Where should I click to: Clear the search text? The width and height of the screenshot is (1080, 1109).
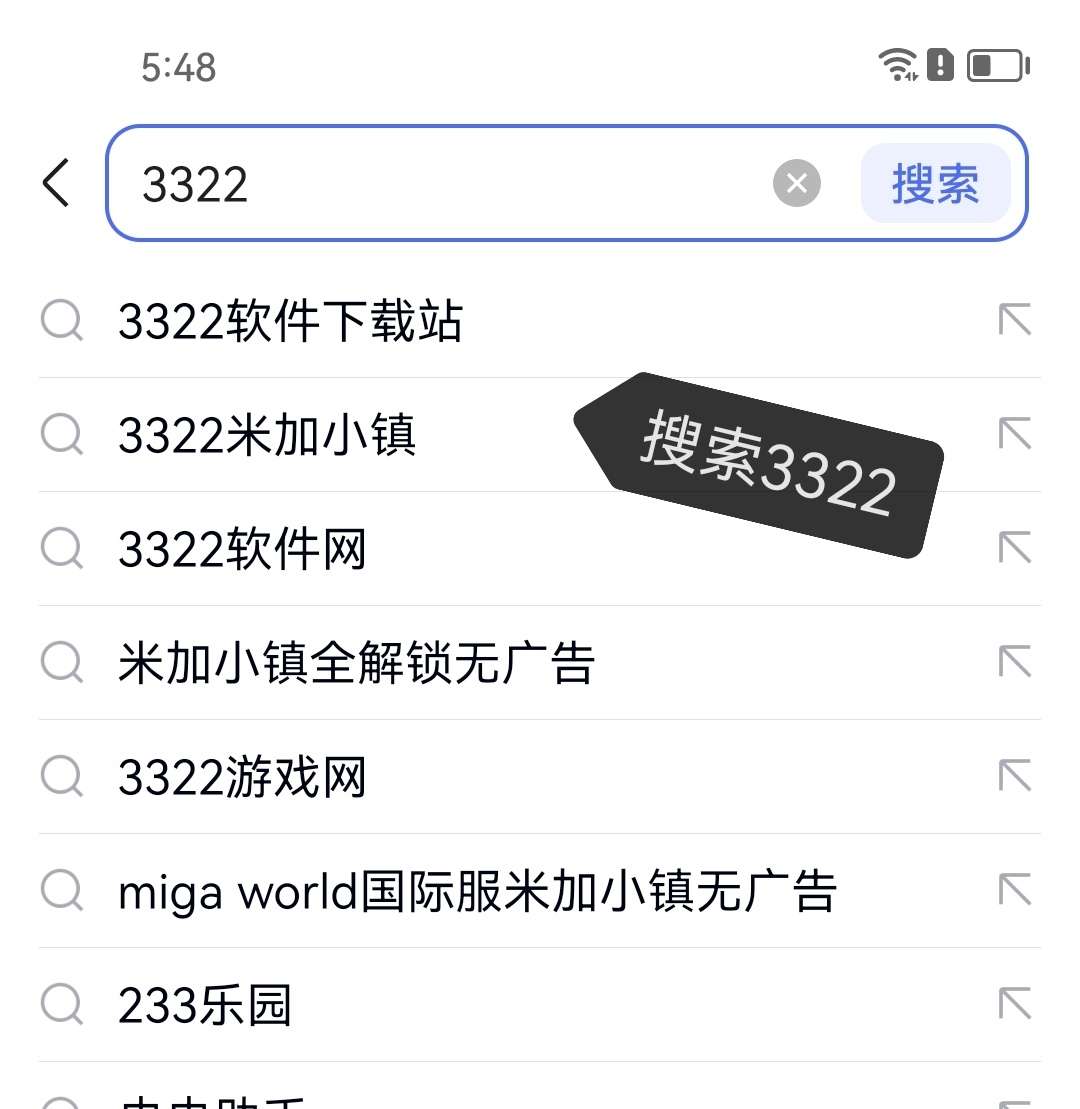click(x=796, y=183)
